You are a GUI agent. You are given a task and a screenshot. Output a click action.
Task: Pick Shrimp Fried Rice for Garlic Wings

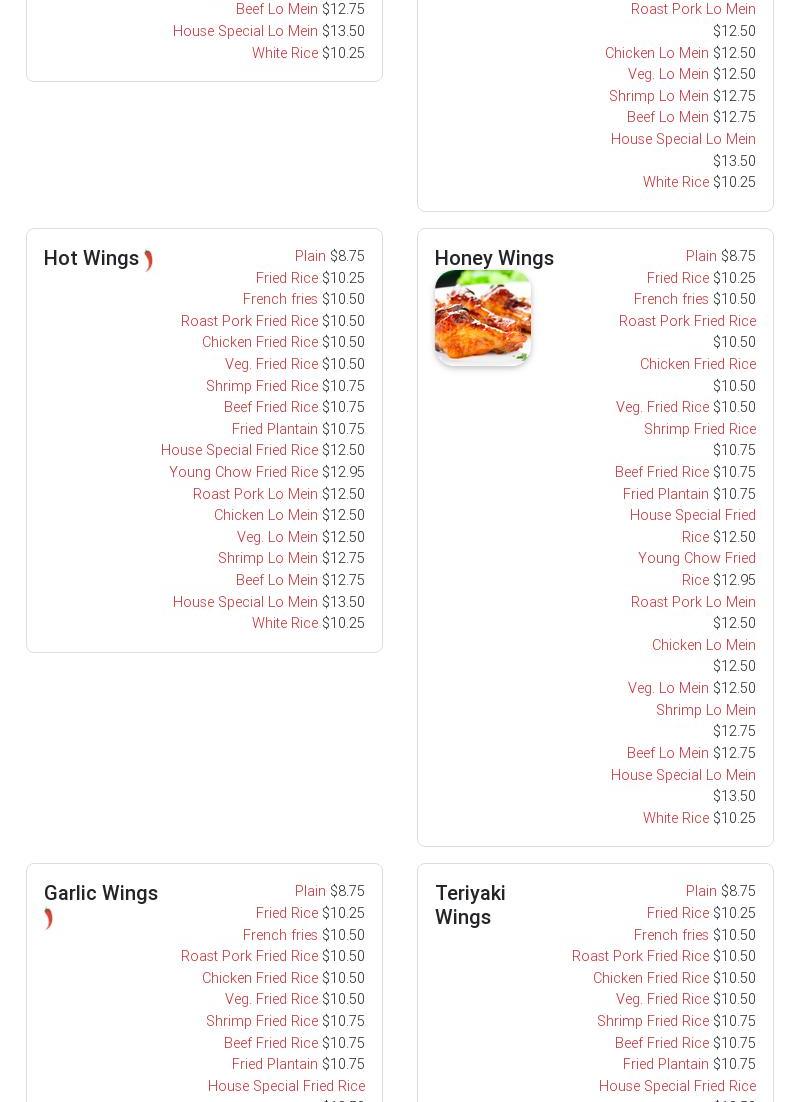(261, 1021)
